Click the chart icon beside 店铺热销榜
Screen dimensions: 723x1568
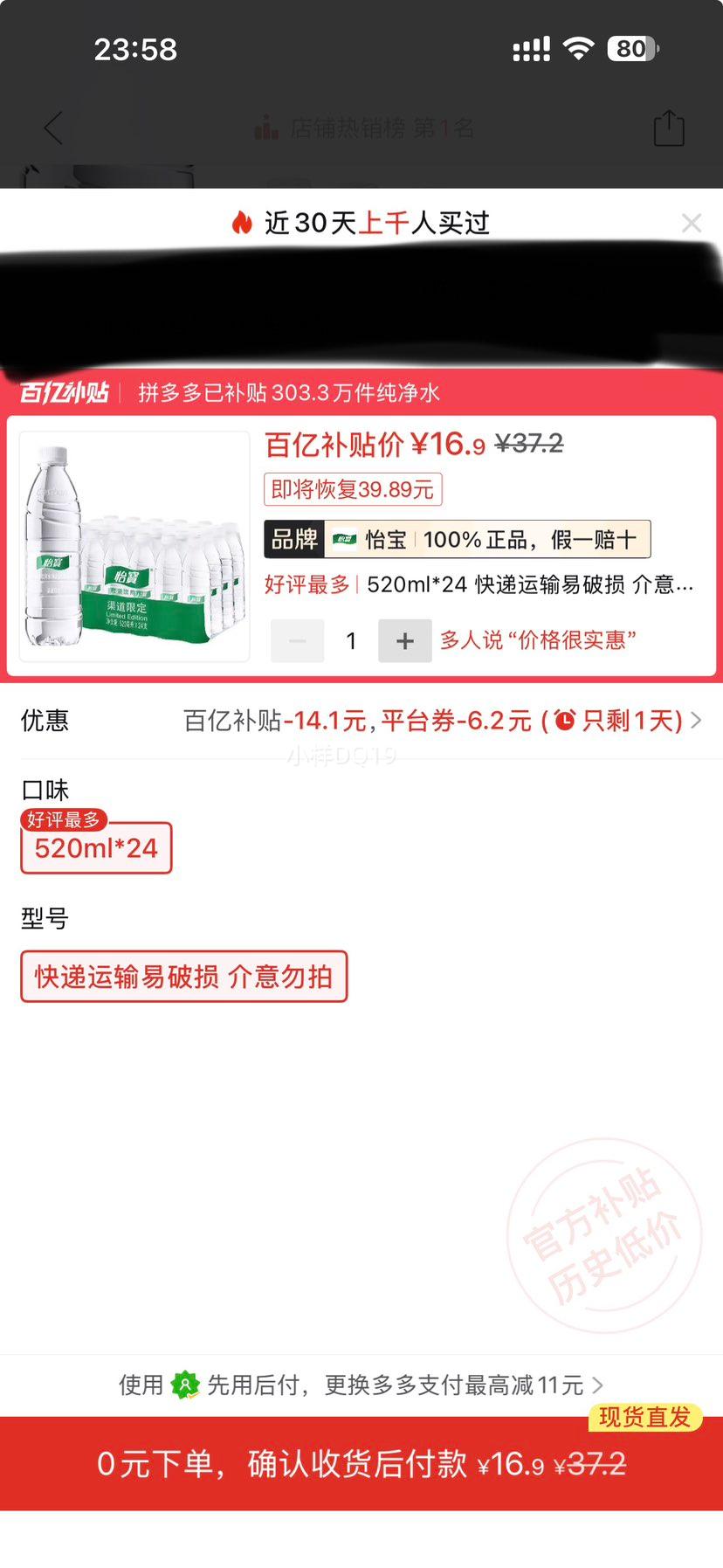click(x=265, y=127)
